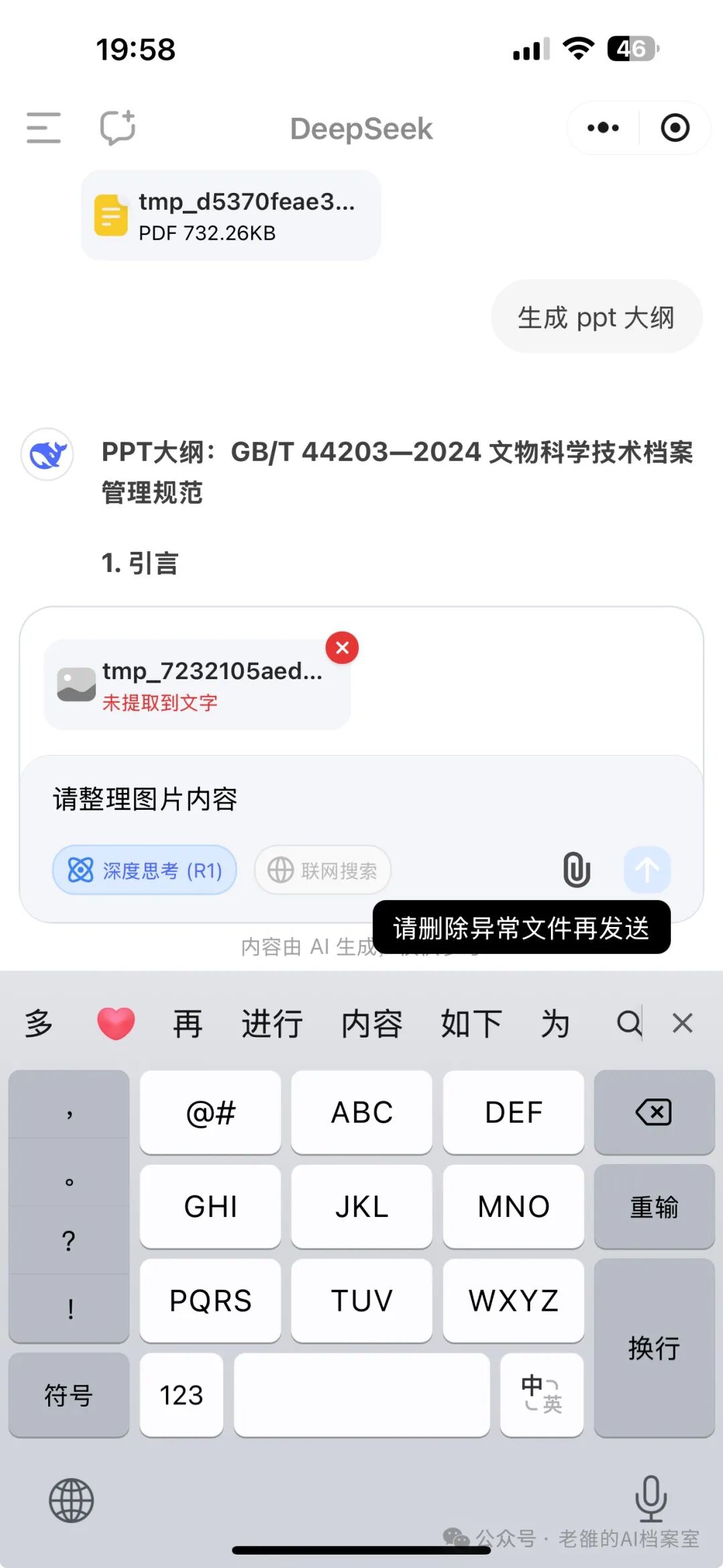Send the message with the arrow button
The width and height of the screenshot is (723, 1568).
click(647, 869)
